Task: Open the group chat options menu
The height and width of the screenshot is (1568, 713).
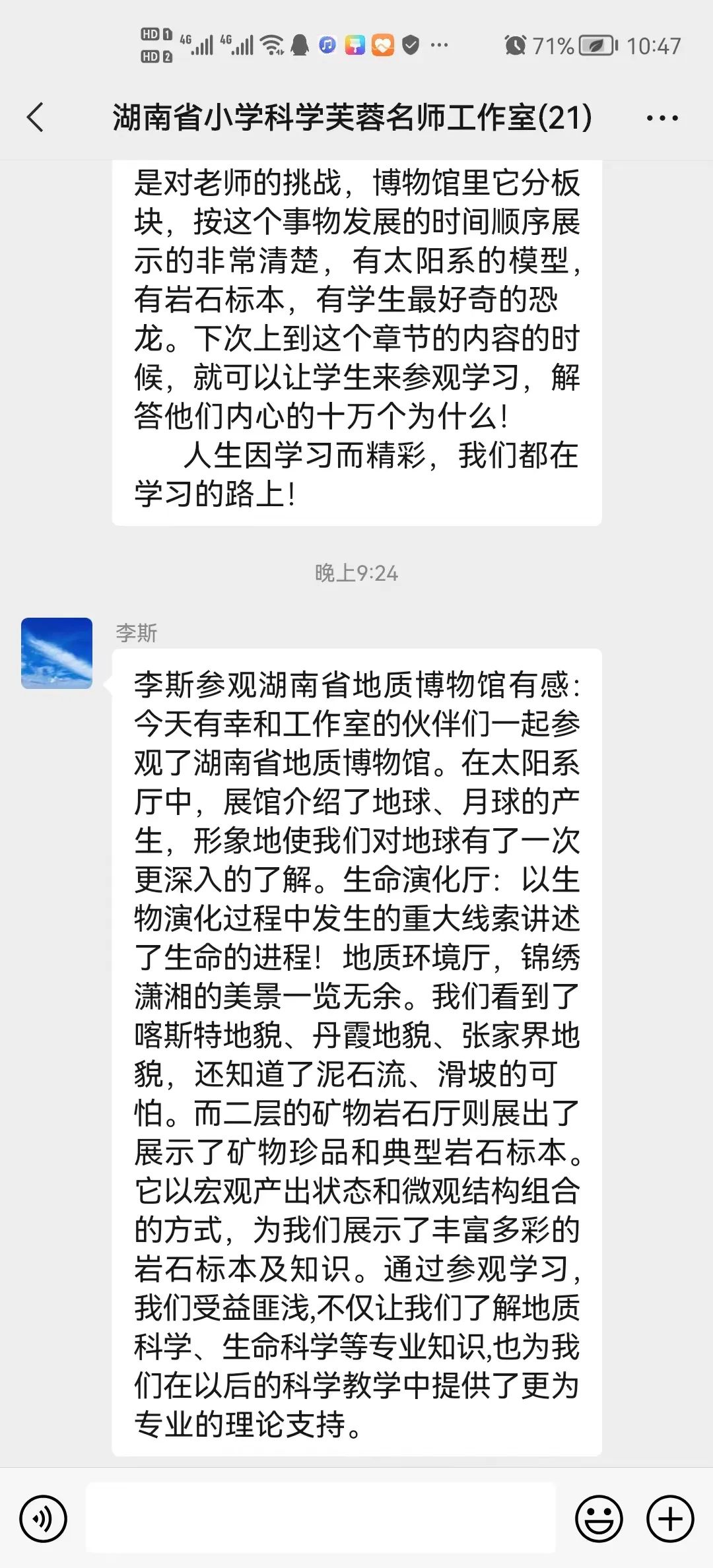Action: (662, 119)
